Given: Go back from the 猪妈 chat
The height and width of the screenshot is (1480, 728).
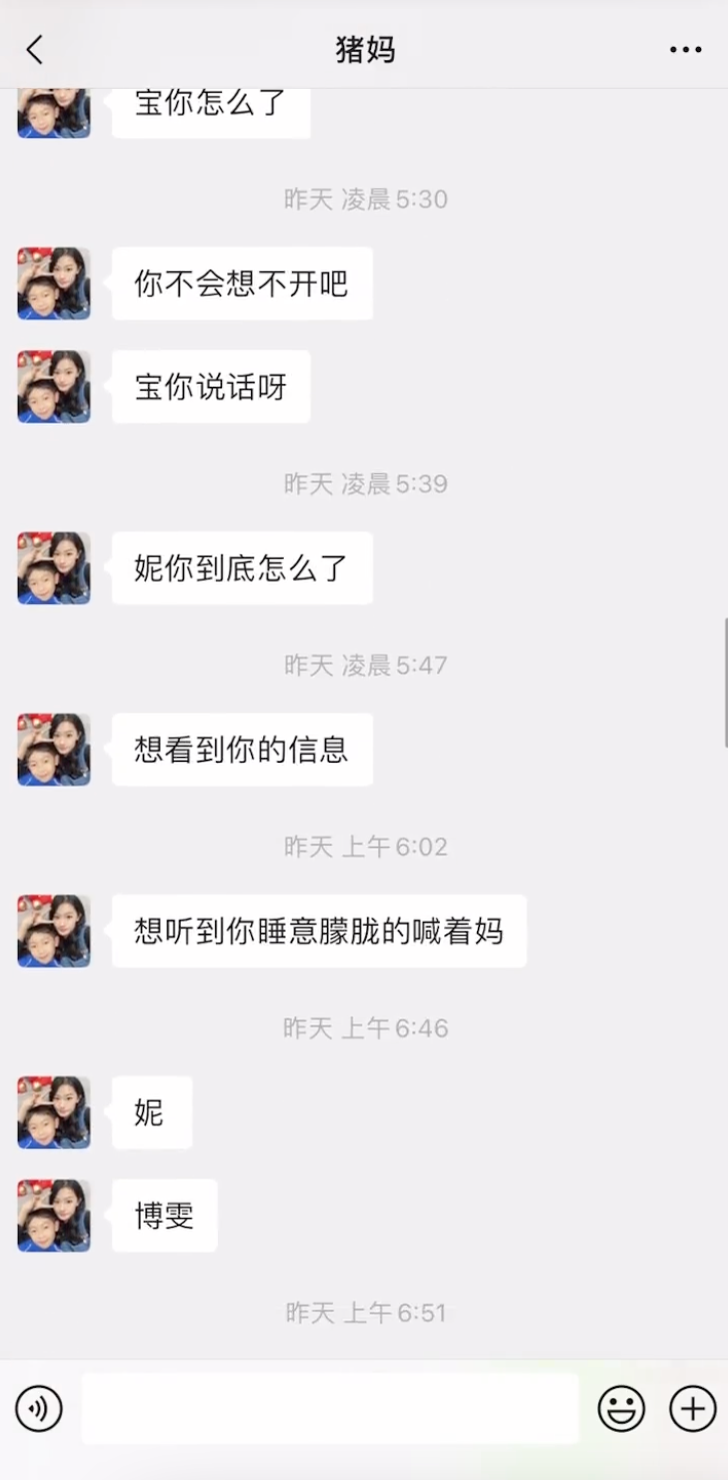Looking at the screenshot, I should [35, 49].
